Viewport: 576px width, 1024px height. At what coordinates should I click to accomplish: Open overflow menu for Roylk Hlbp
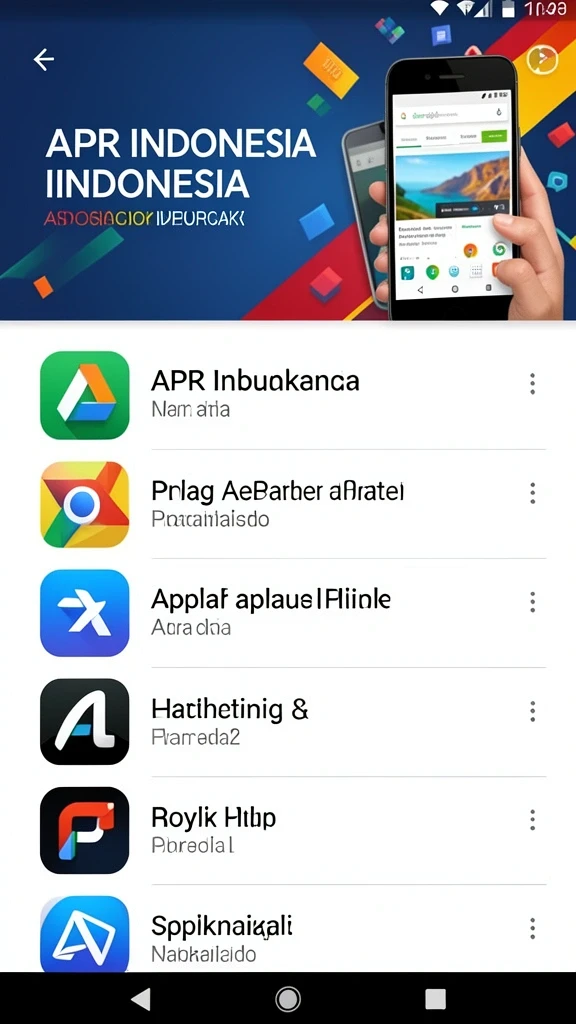pos(532,819)
